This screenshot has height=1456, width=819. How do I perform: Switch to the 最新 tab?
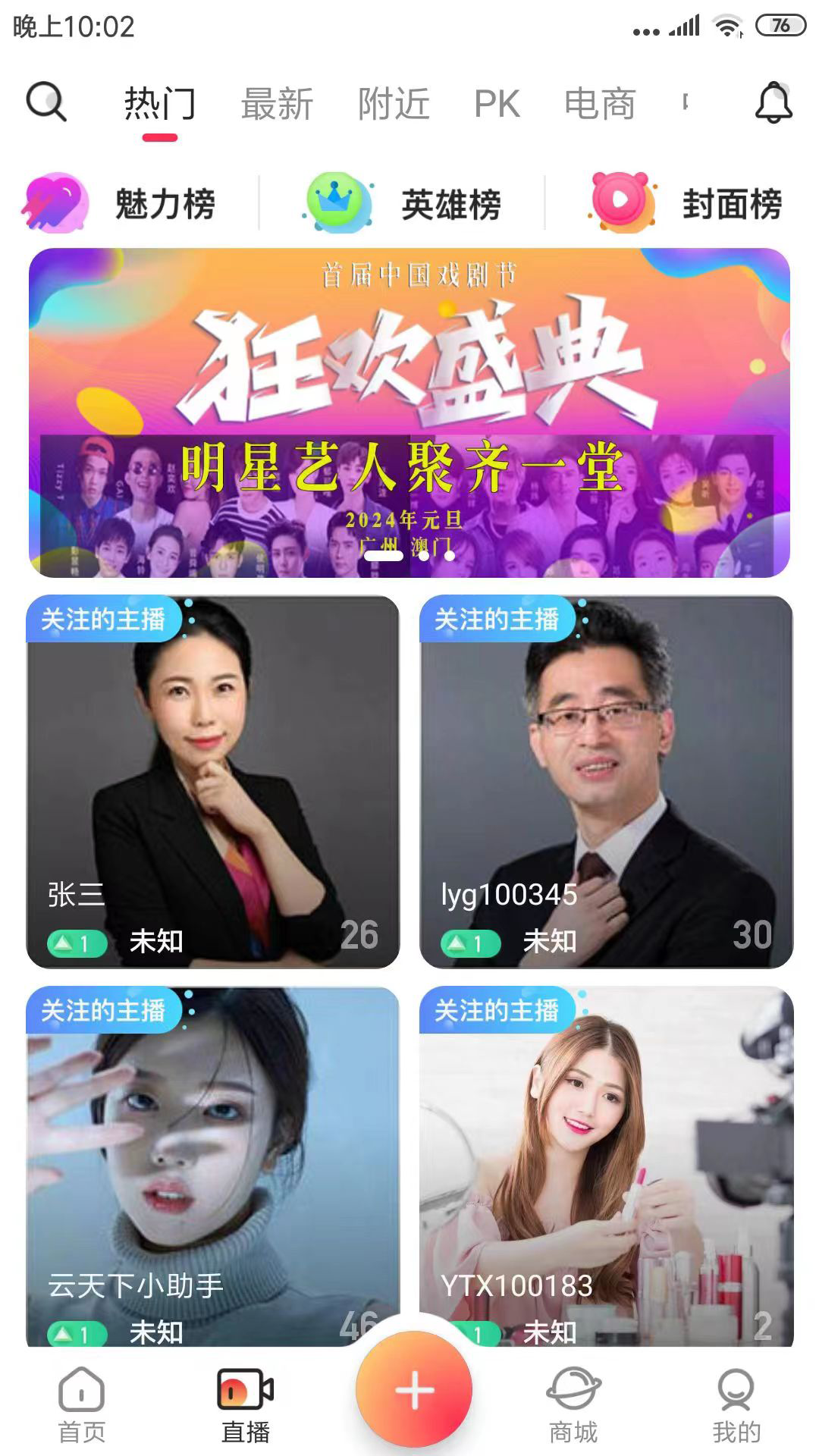(277, 104)
